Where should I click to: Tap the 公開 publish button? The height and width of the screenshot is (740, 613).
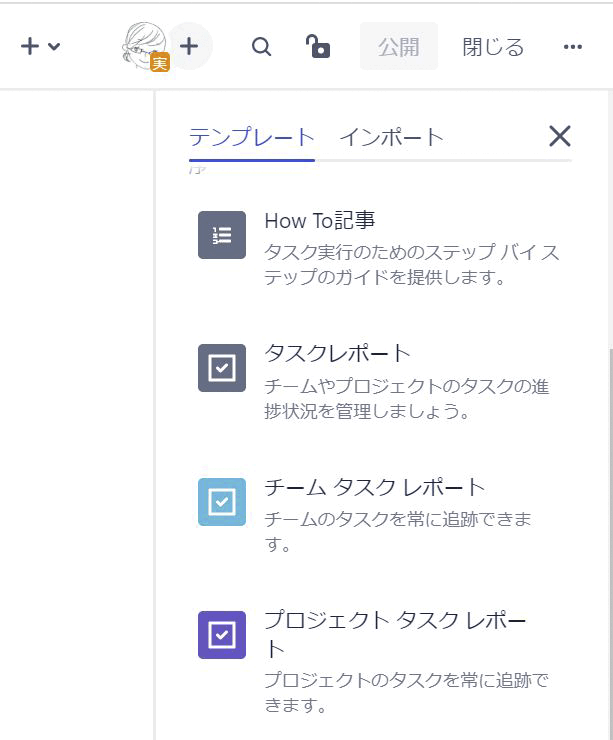tap(398, 47)
